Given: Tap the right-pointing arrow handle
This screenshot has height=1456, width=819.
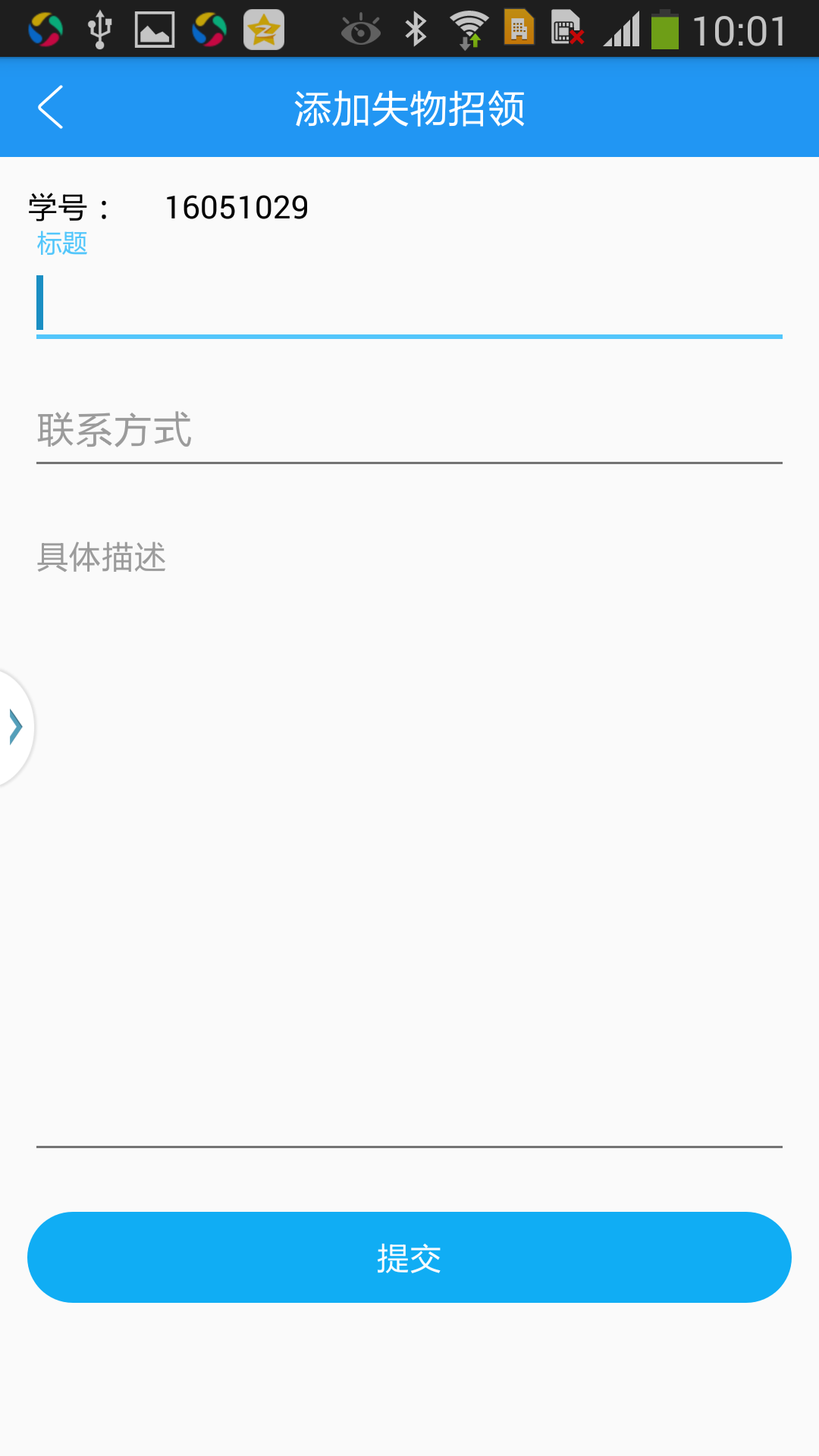Looking at the screenshot, I should 14,726.
